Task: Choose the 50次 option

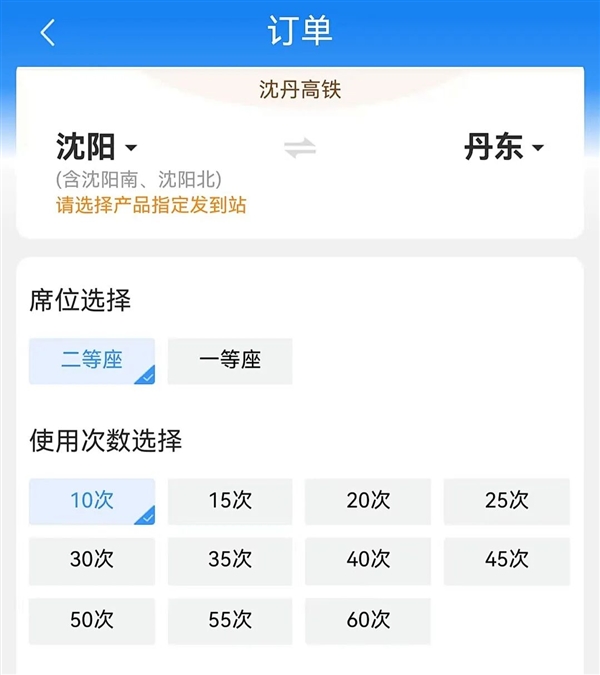Action: click(x=92, y=620)
